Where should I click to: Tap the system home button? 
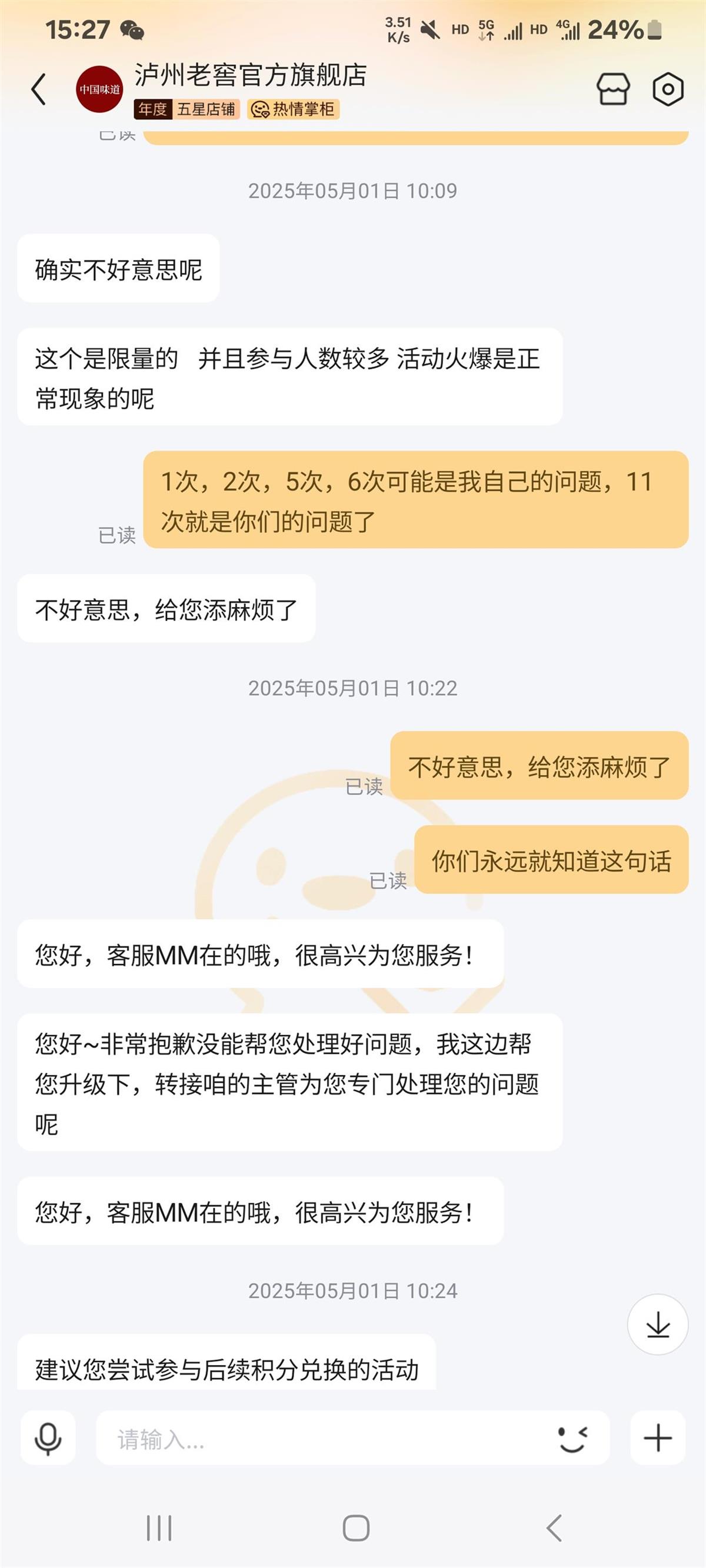pyautogui.click(x=357, y=1528)
